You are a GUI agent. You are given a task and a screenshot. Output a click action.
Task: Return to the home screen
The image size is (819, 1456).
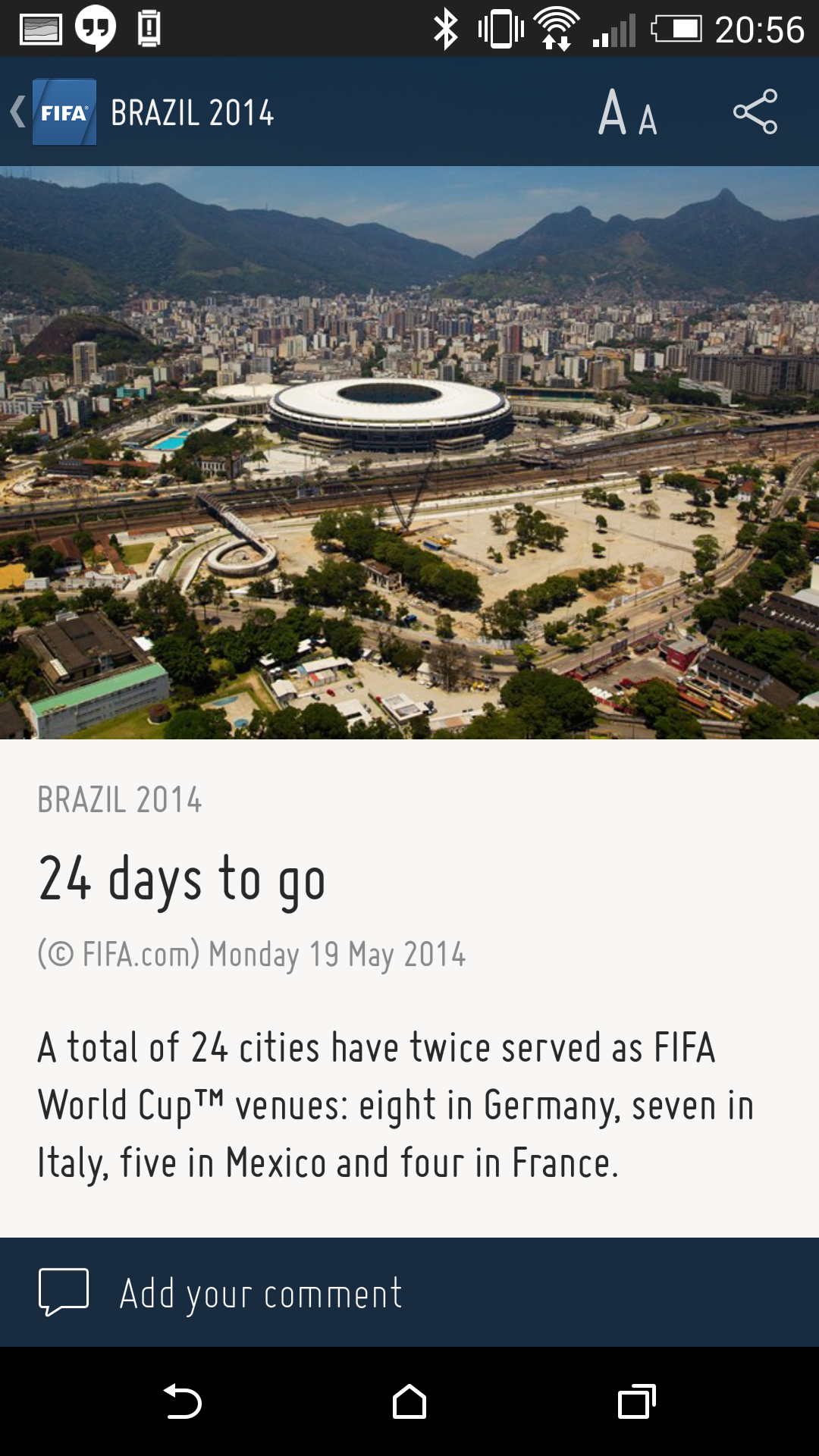[409, 1401]
